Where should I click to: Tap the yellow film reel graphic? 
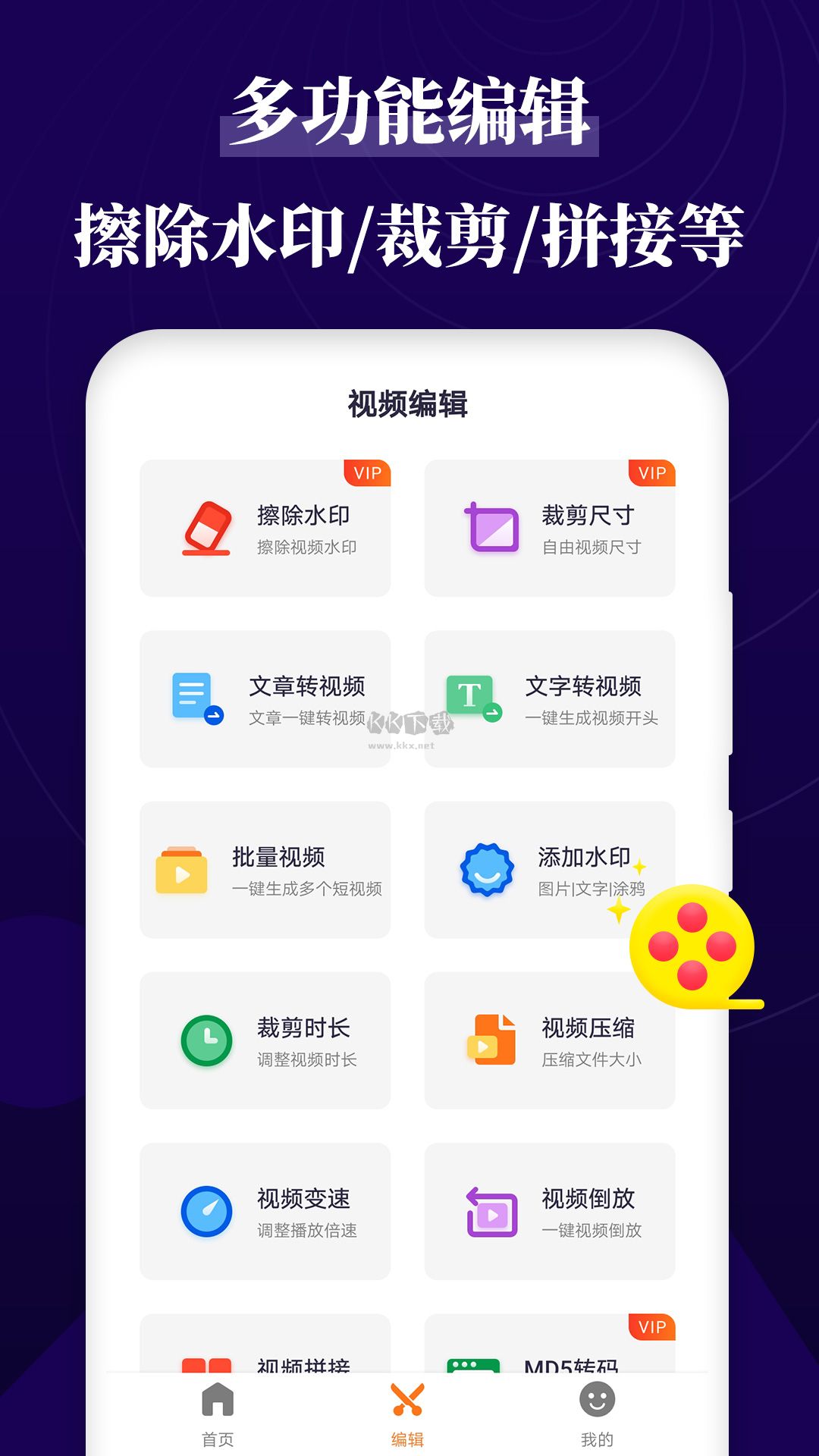[x=692, y=948]
